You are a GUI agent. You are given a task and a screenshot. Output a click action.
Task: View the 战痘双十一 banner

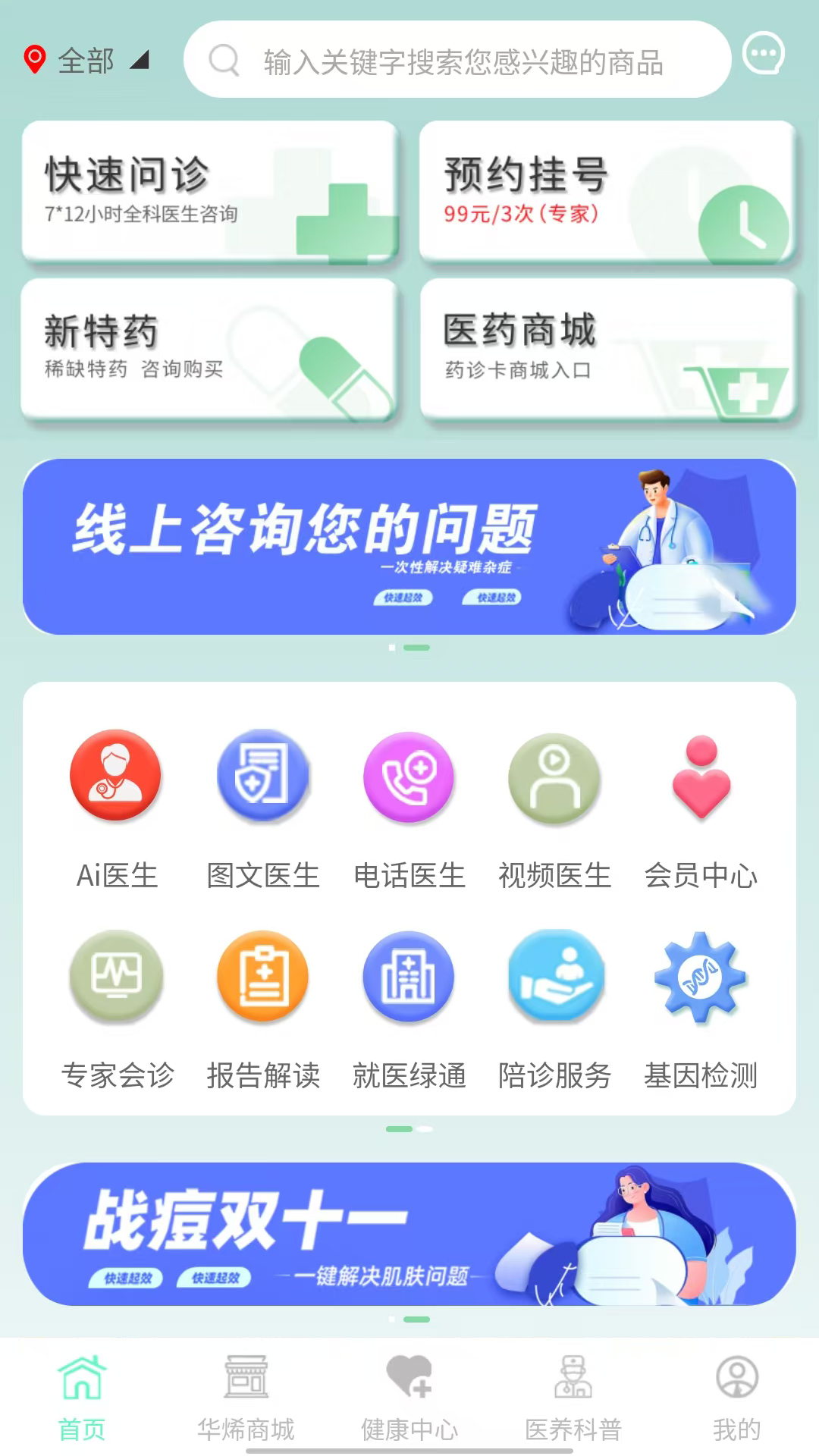point(409,1234)
